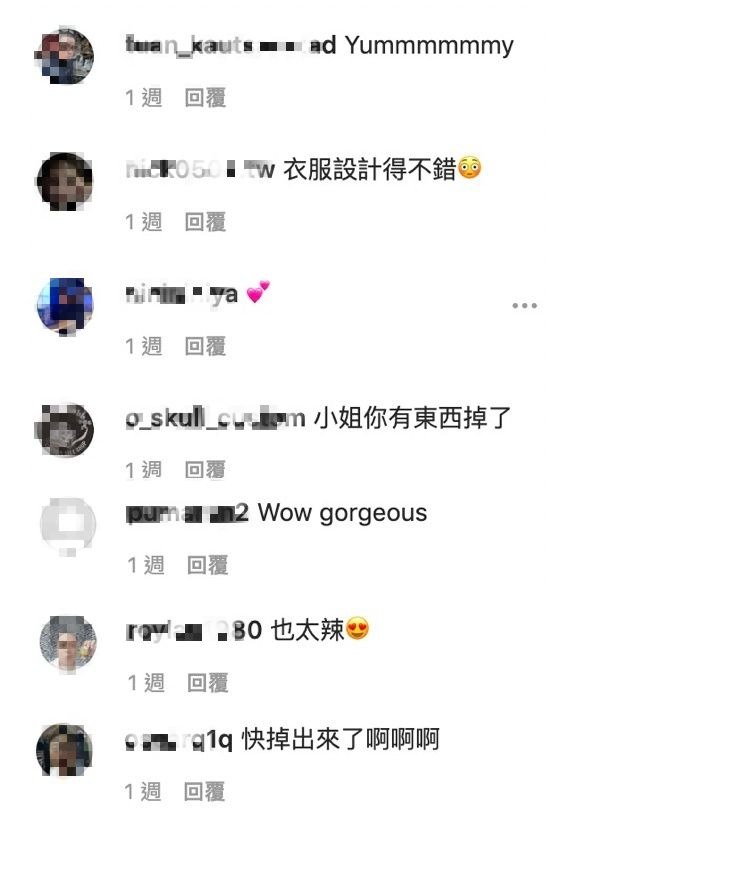
Task: Visit profile of the '快掉出來了啊啊啊' commenter via avatar
Action: coord(65,752)
